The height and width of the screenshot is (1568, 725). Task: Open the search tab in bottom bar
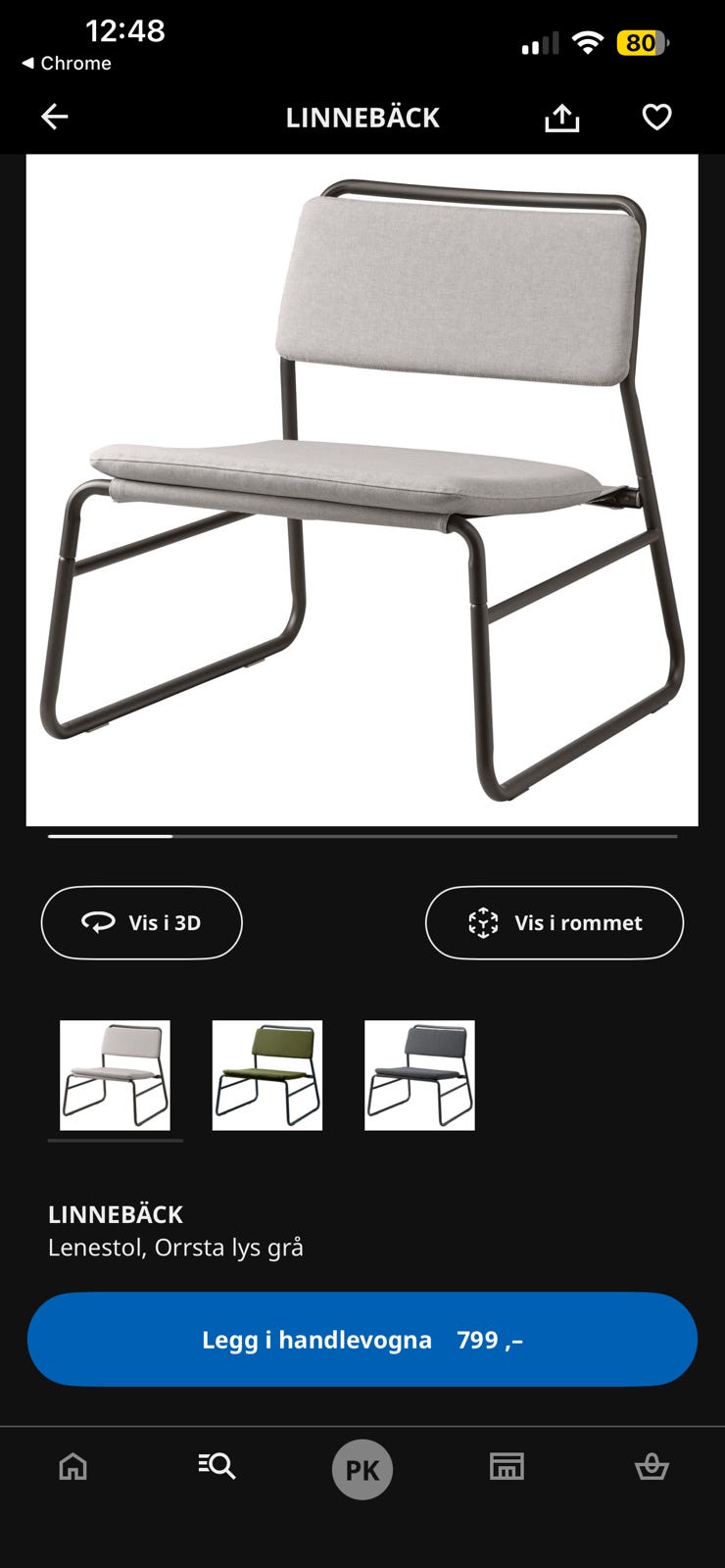(217, 1467)
